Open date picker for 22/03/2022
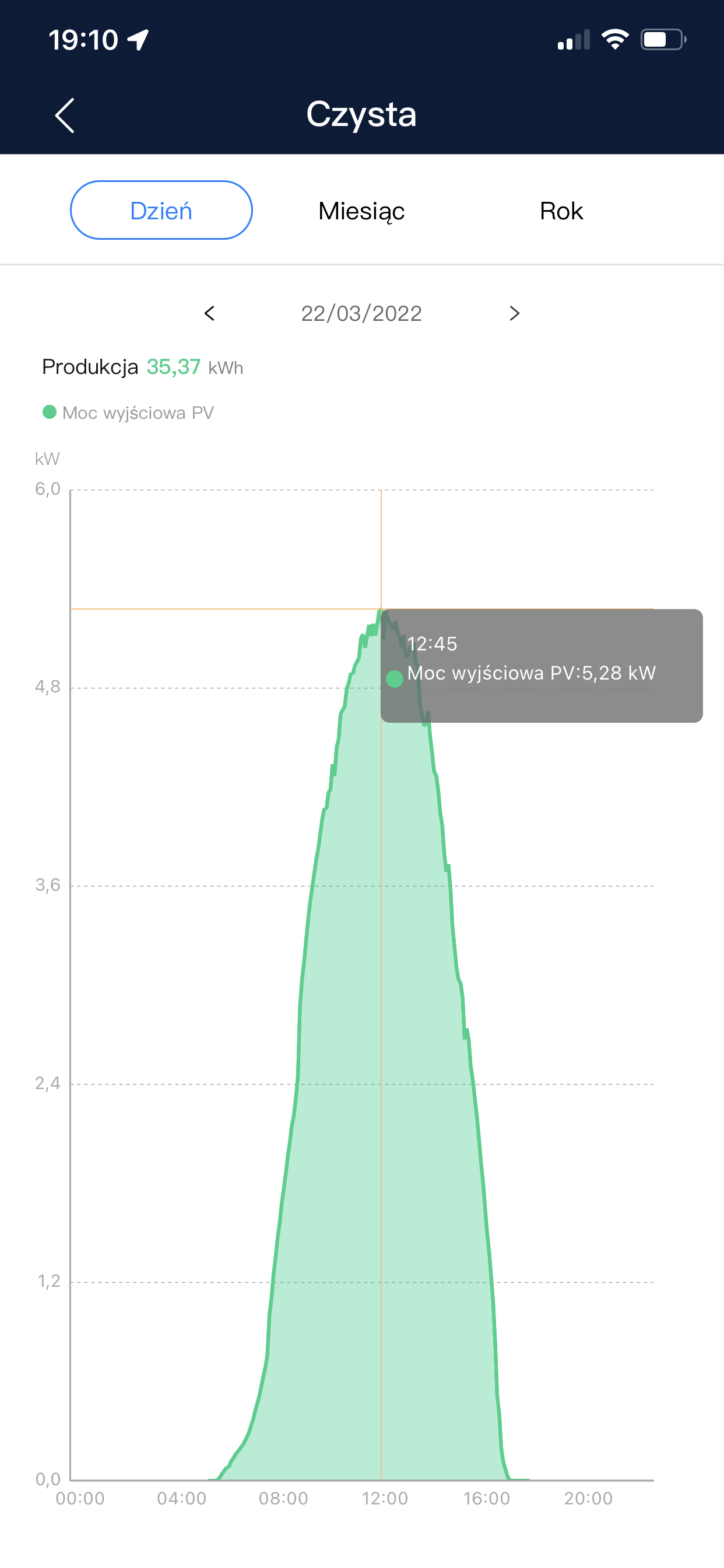Viewport: 724px width, 1568px height. pyautogui.click(x=361, y=313)
